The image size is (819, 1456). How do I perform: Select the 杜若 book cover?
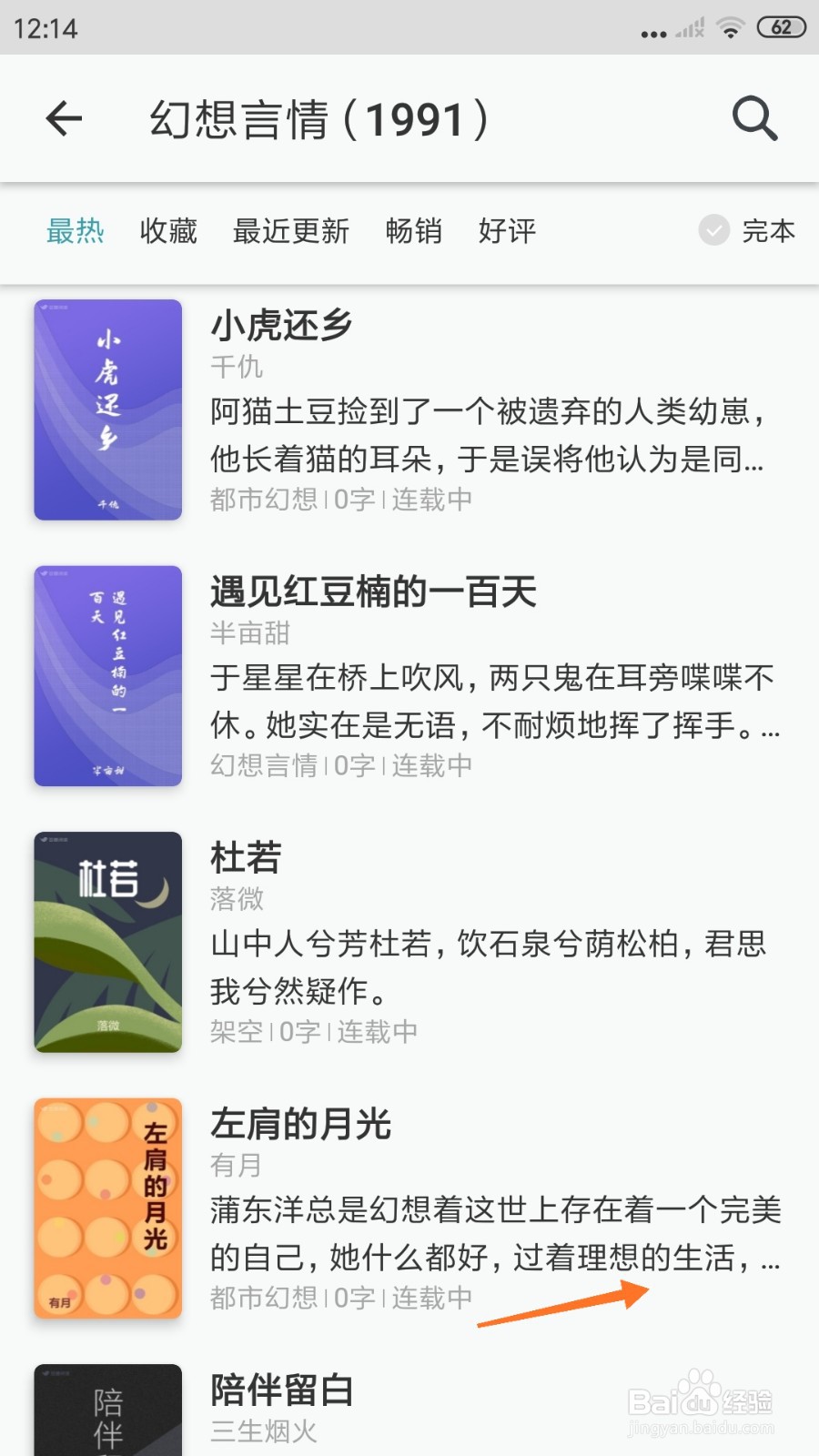[106, 943]
